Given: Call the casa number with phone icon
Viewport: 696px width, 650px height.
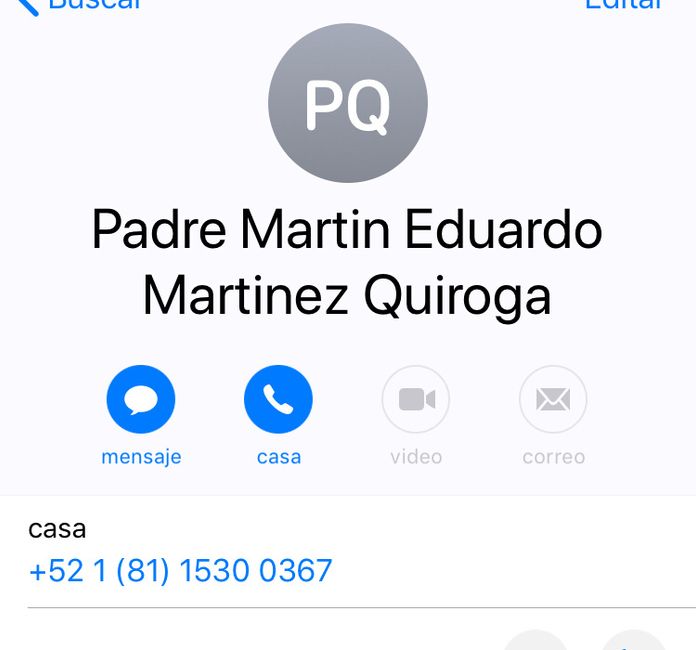Looking at the screenshot, I should (x=278, y=400).
